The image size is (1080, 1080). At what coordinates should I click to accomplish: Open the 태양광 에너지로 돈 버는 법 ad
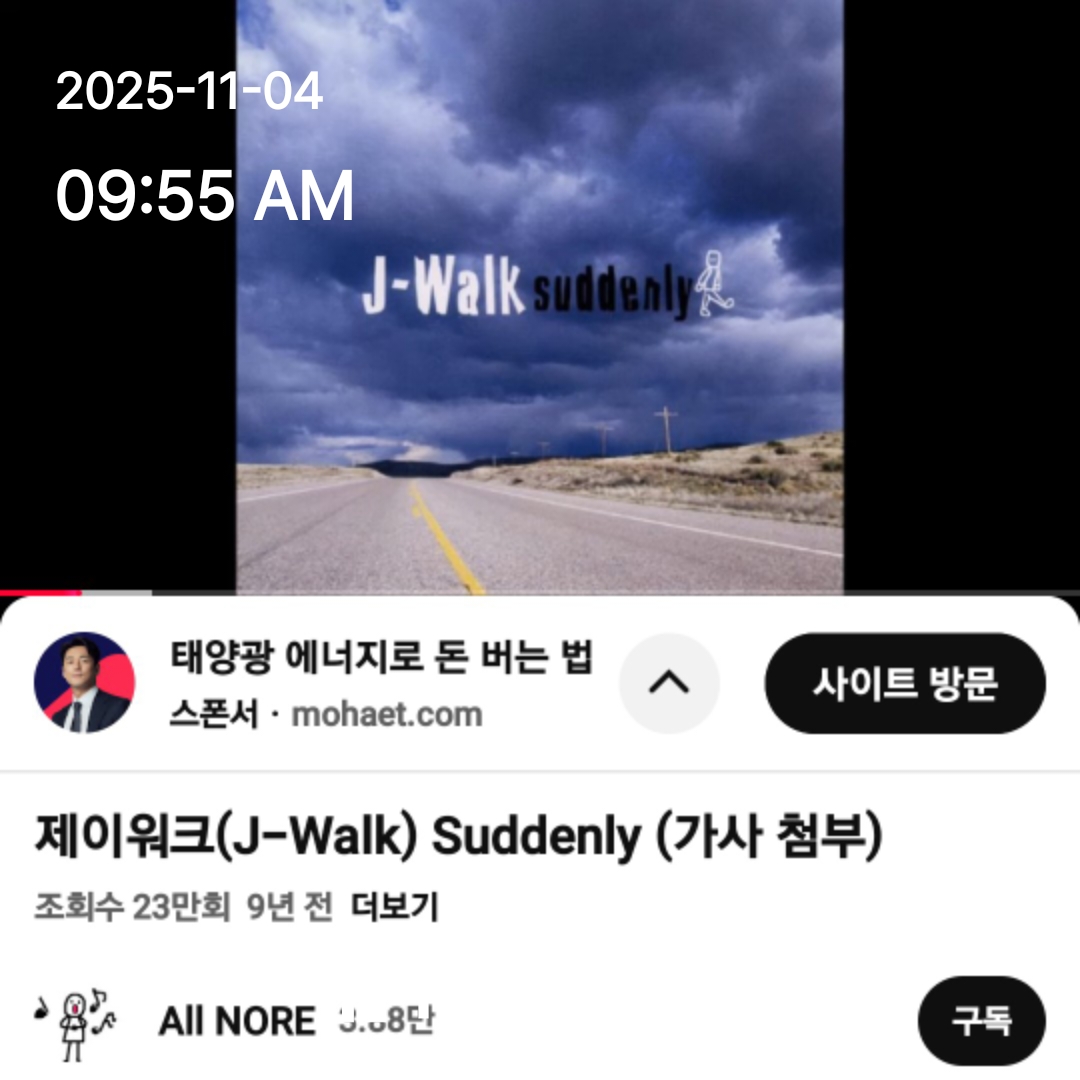pos(382,660)
